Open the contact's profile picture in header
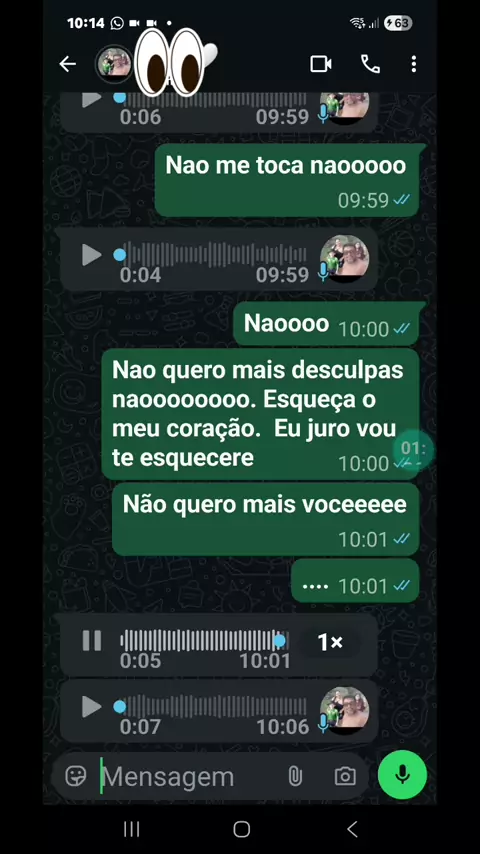Image resolution: width=480 pixels, height=854 pixels. coord(114,64)
